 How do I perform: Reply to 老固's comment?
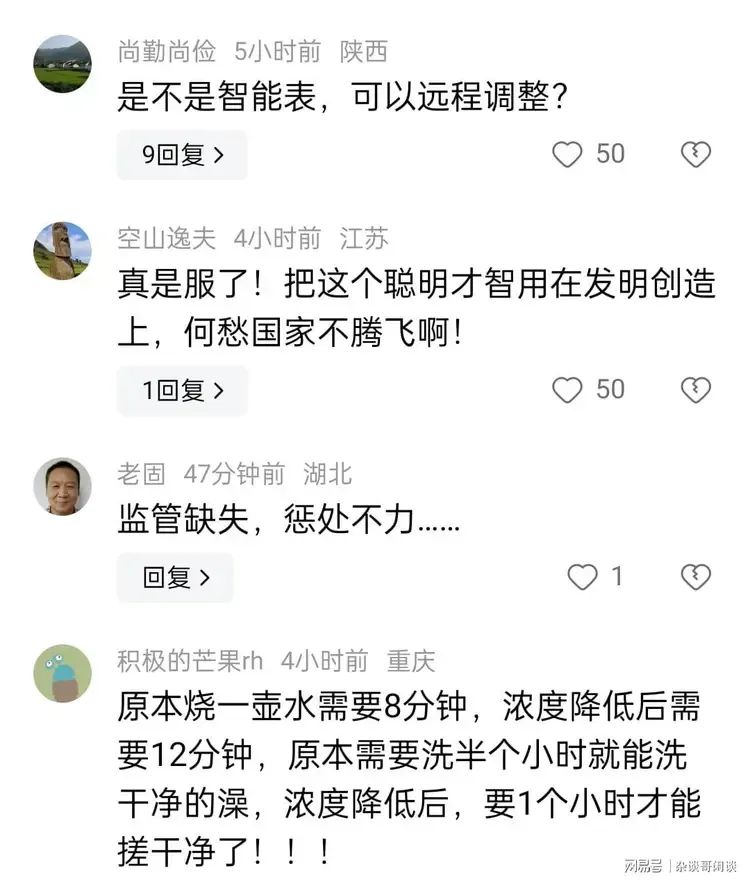pyautogui.click(x=175, y=578)
